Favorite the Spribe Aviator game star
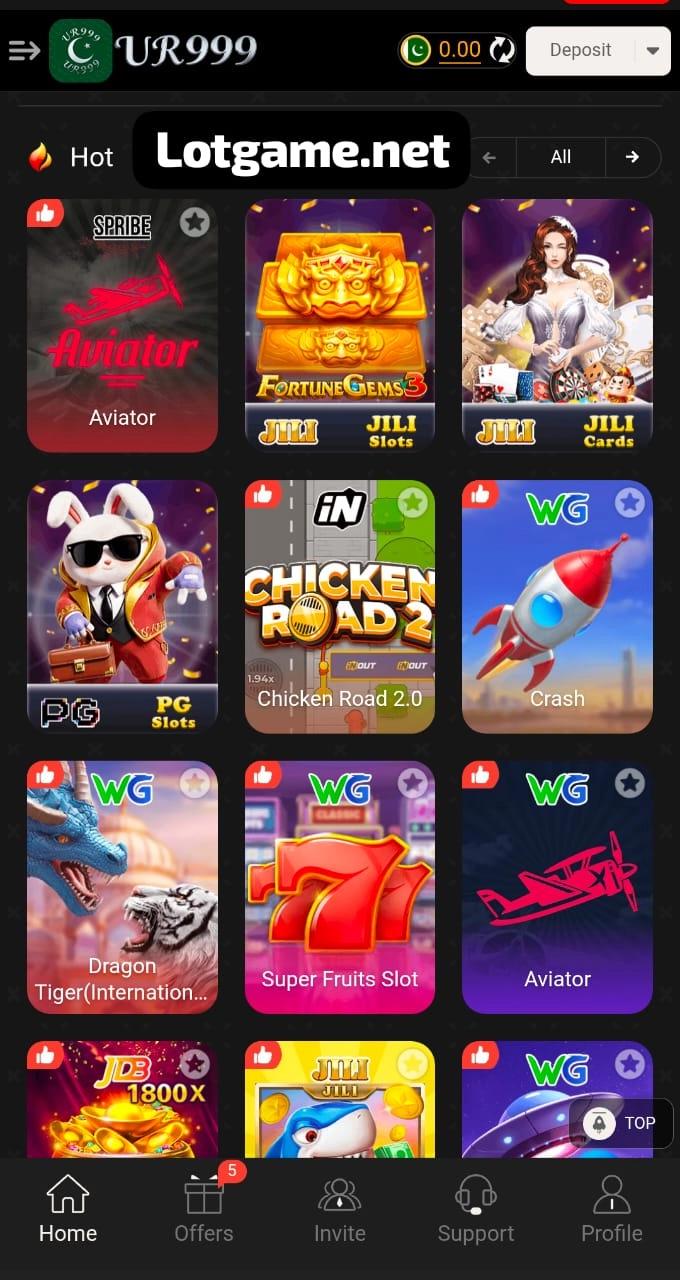The image size is (680, 1280). [195, 222]
